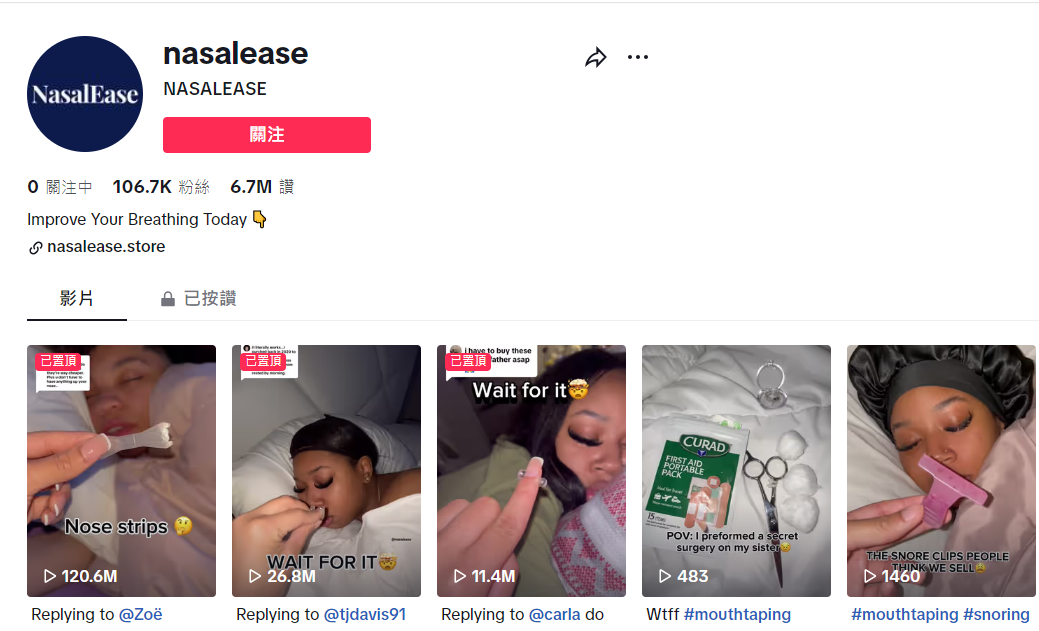This screenshot has height=631, width=1039.
Task: Open the pinned video with 11.4M views
Action: click(531, 470)
